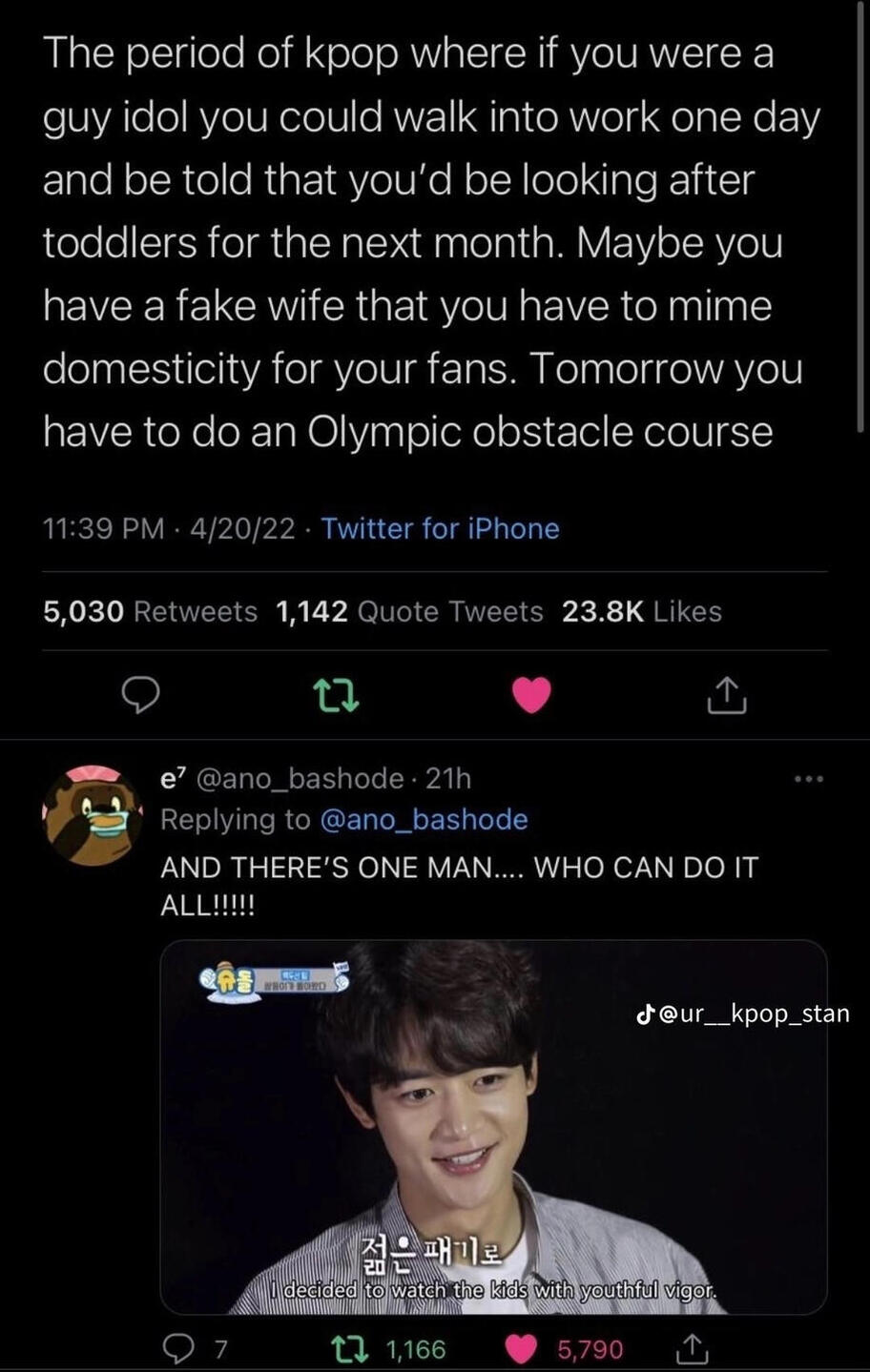The height and width of the screenshot is (1372, 870).
Task: View the 5,030 Retweets list
Action: (150, 611)
